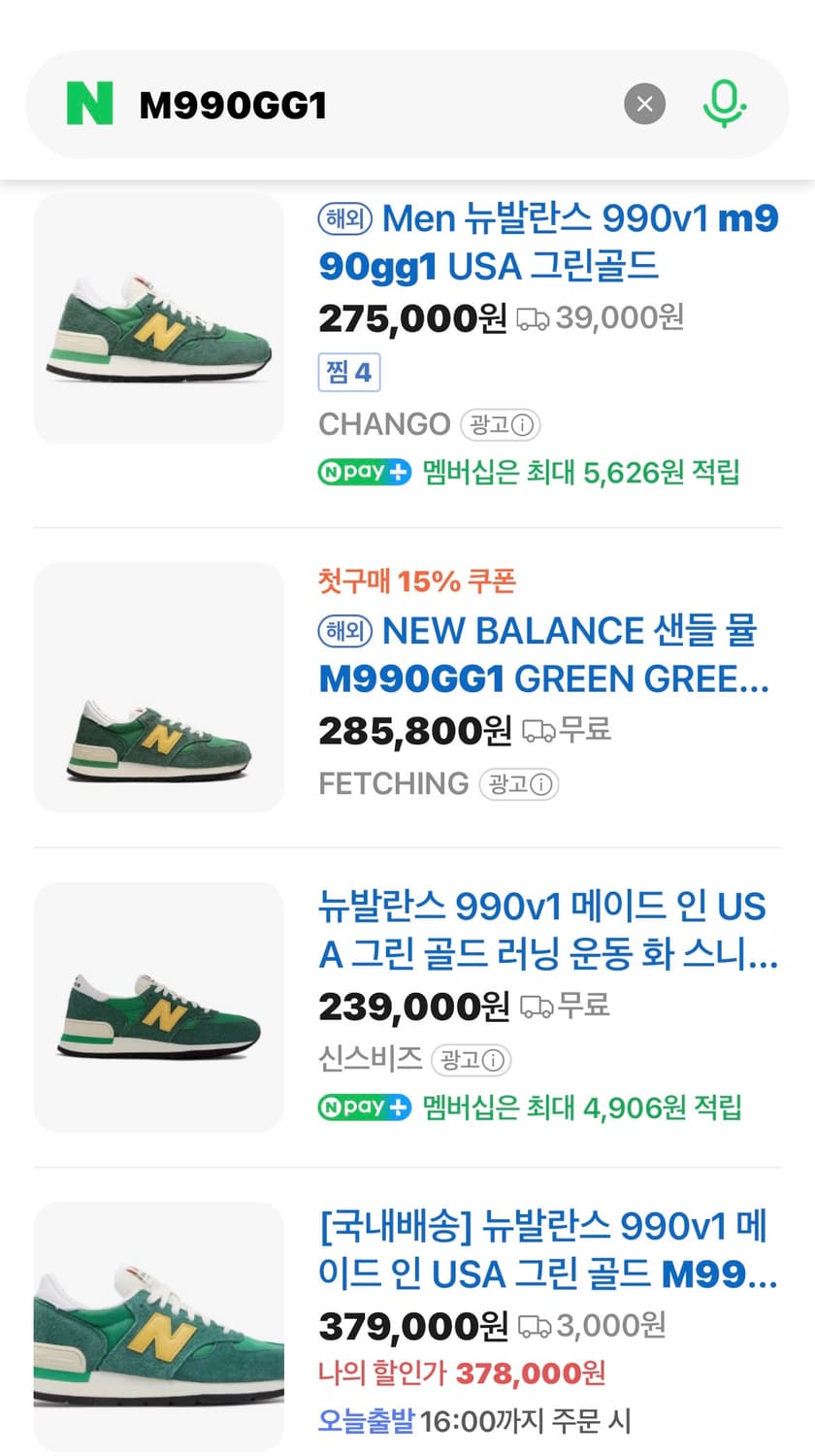Open the 광고 info disclosure beside FETCHING
This screenshot has width=815, height=1456.
pos(519,784)
